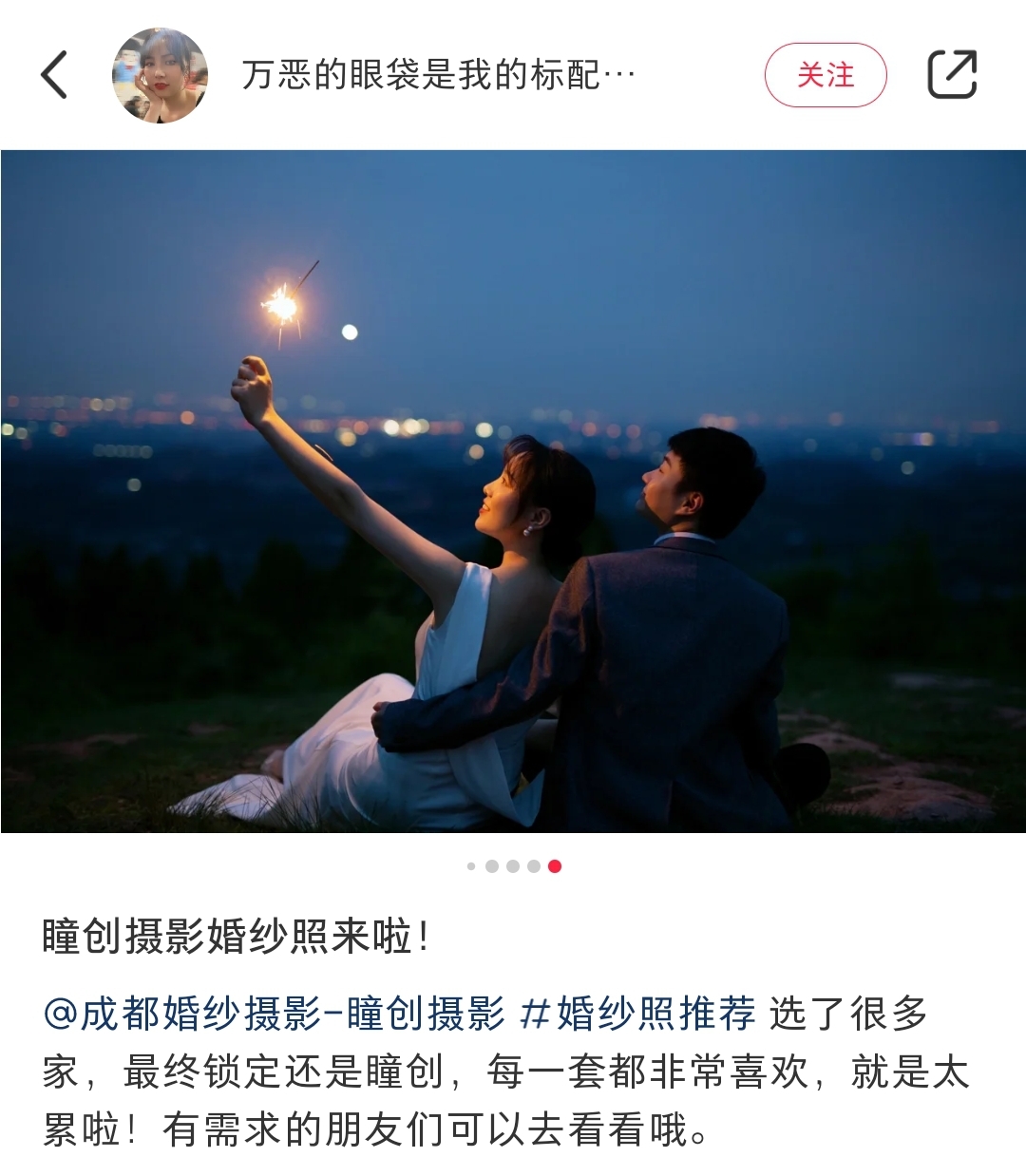View the wedding photo full screen
This screenshot has width=1026, height=1176.
point(513,491)
